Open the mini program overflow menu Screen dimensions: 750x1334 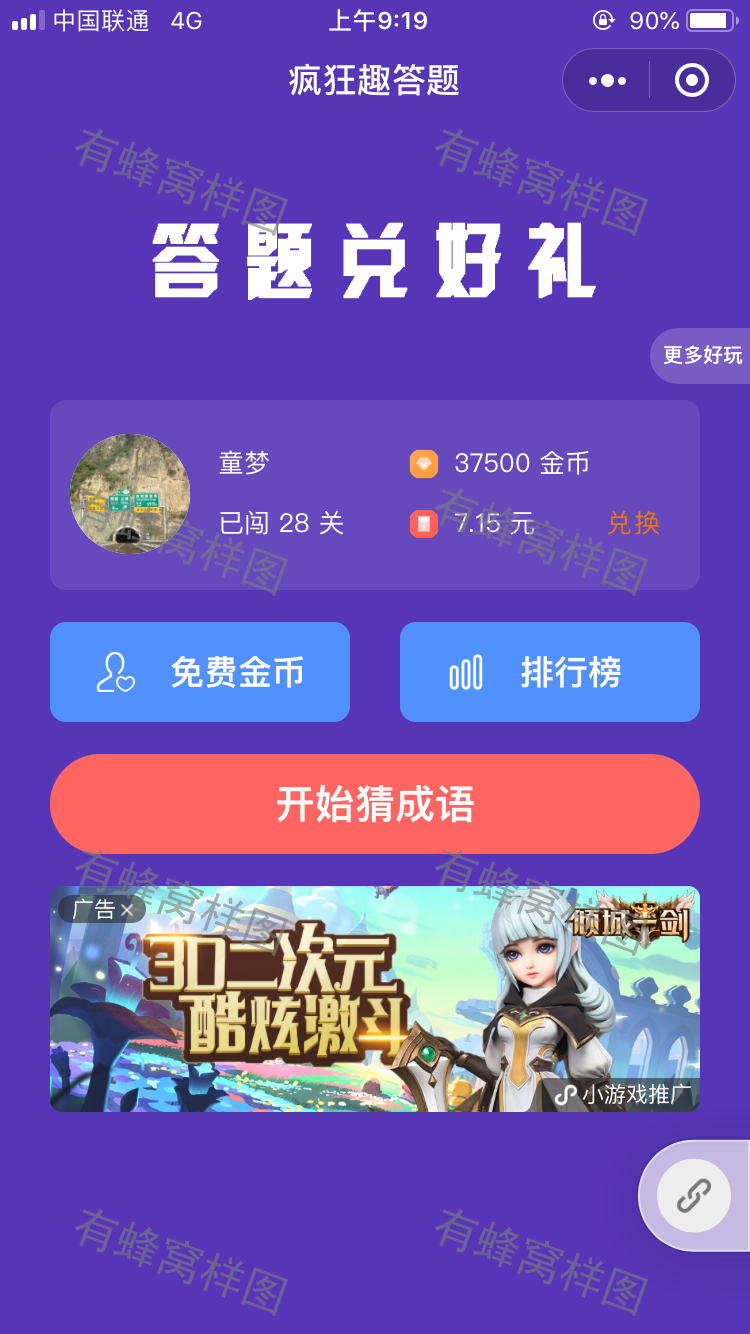[x=607, y=81]
